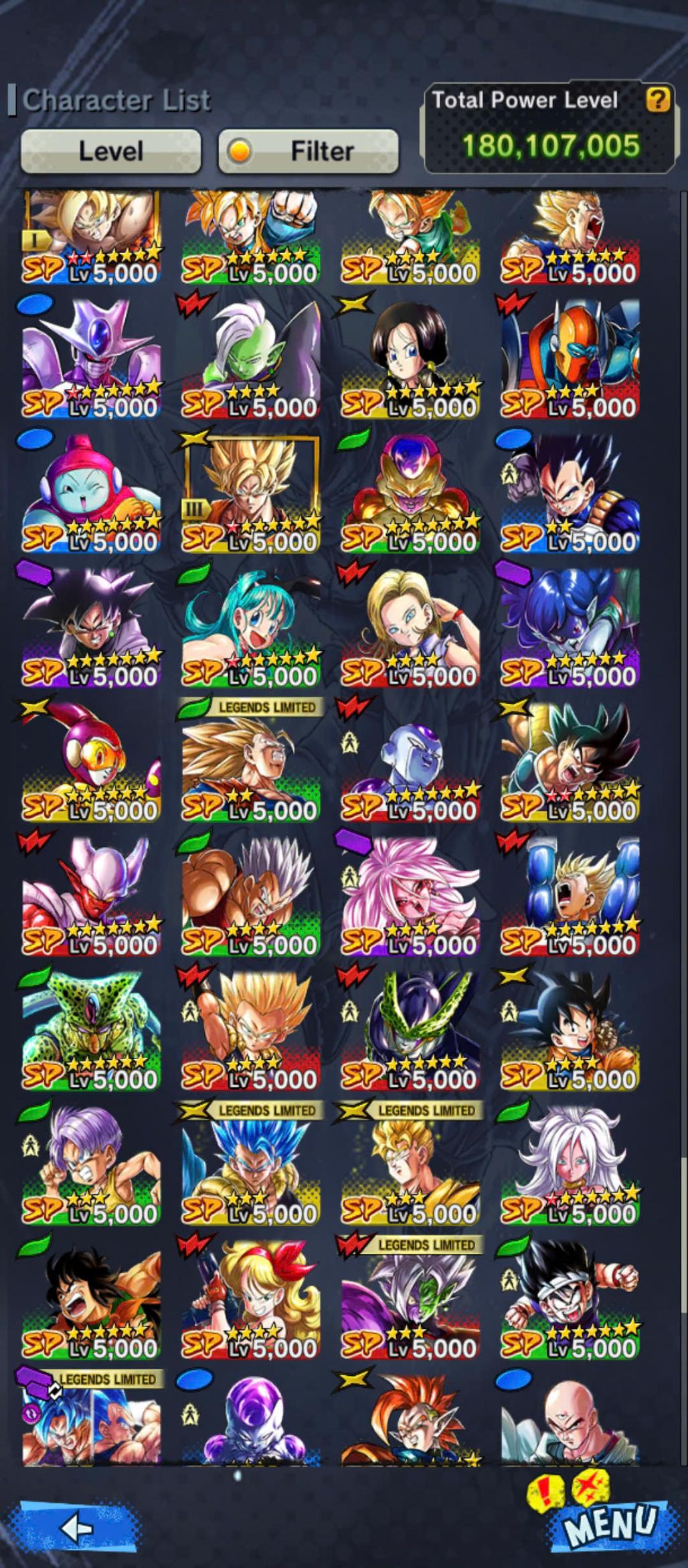Select the framed Super Saiyan Goku III card

coord(251,493)
